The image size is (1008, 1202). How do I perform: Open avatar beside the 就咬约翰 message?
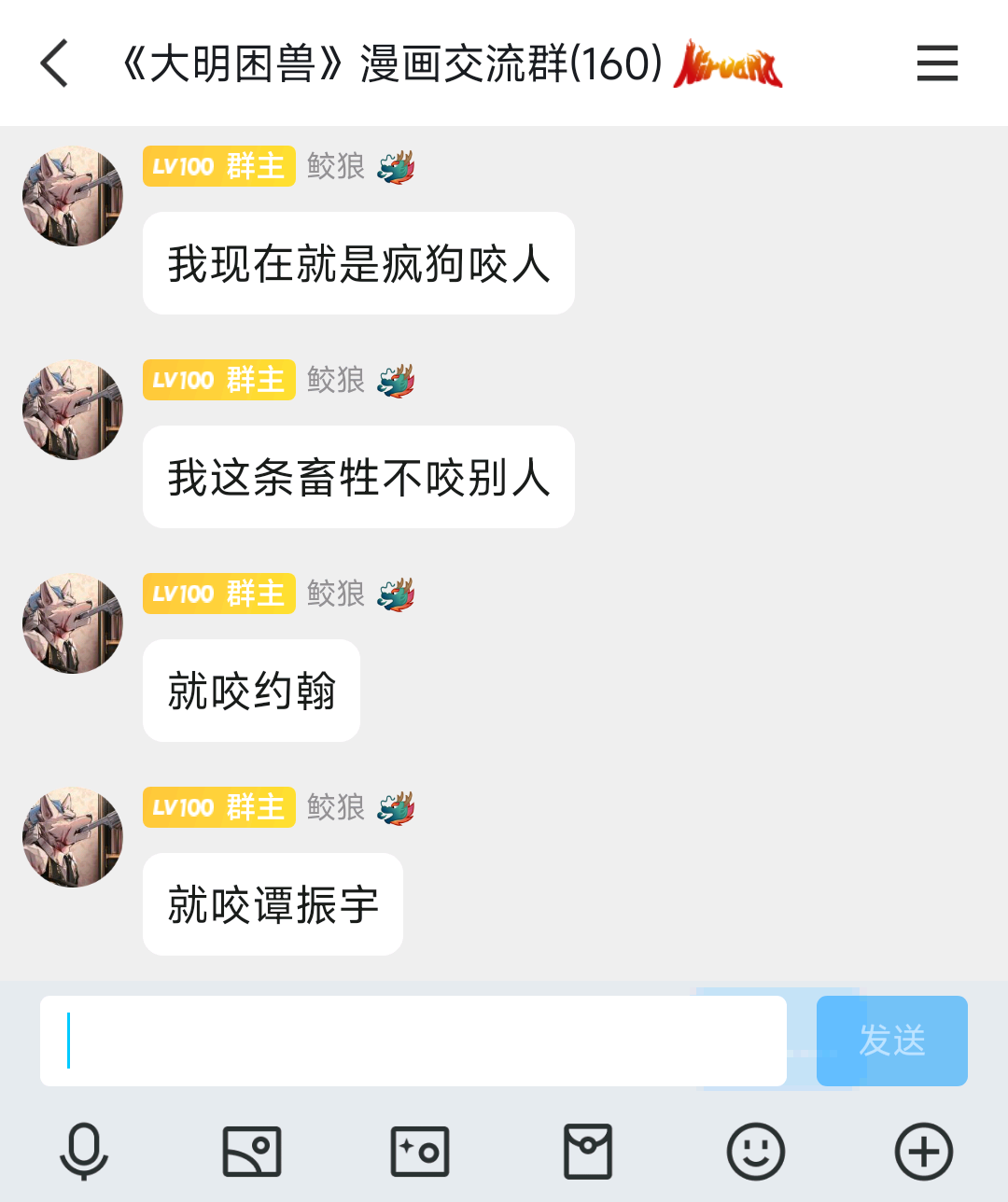click(x=73, y=623)
